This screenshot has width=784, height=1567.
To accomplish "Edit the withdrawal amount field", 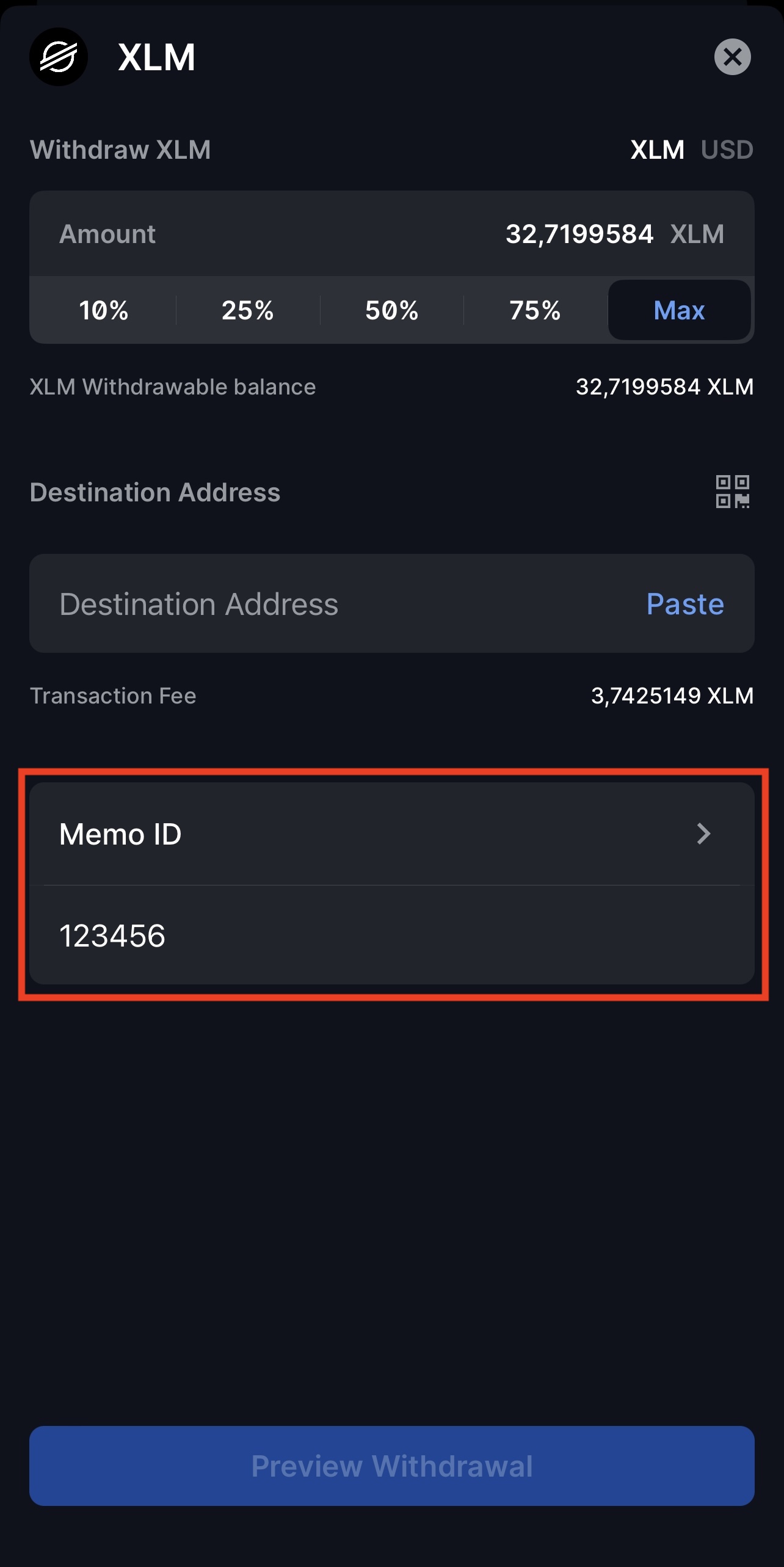I will pos(392,234).
